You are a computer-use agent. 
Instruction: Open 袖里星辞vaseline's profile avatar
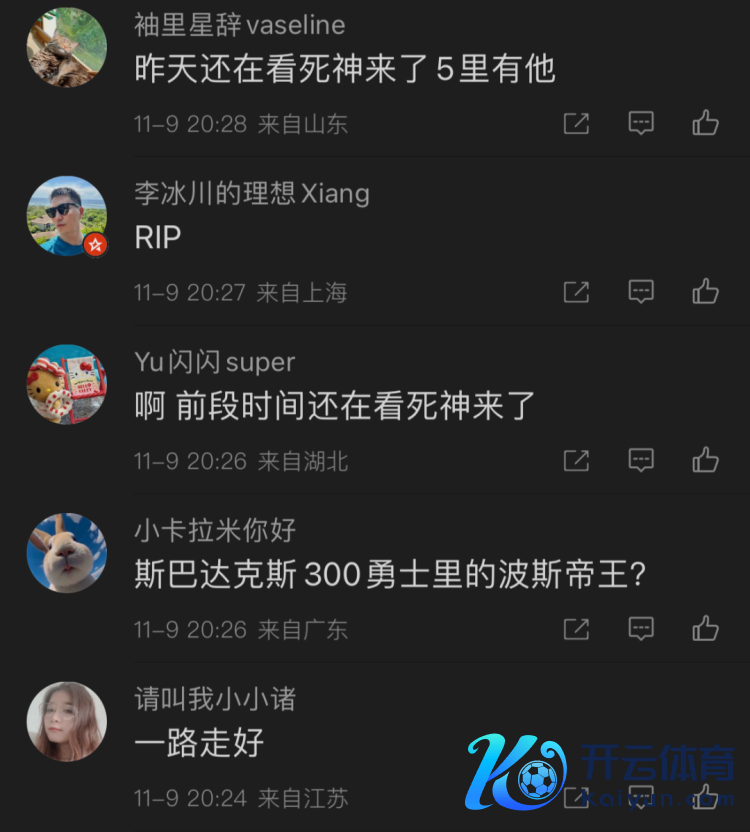coord(66,47)
